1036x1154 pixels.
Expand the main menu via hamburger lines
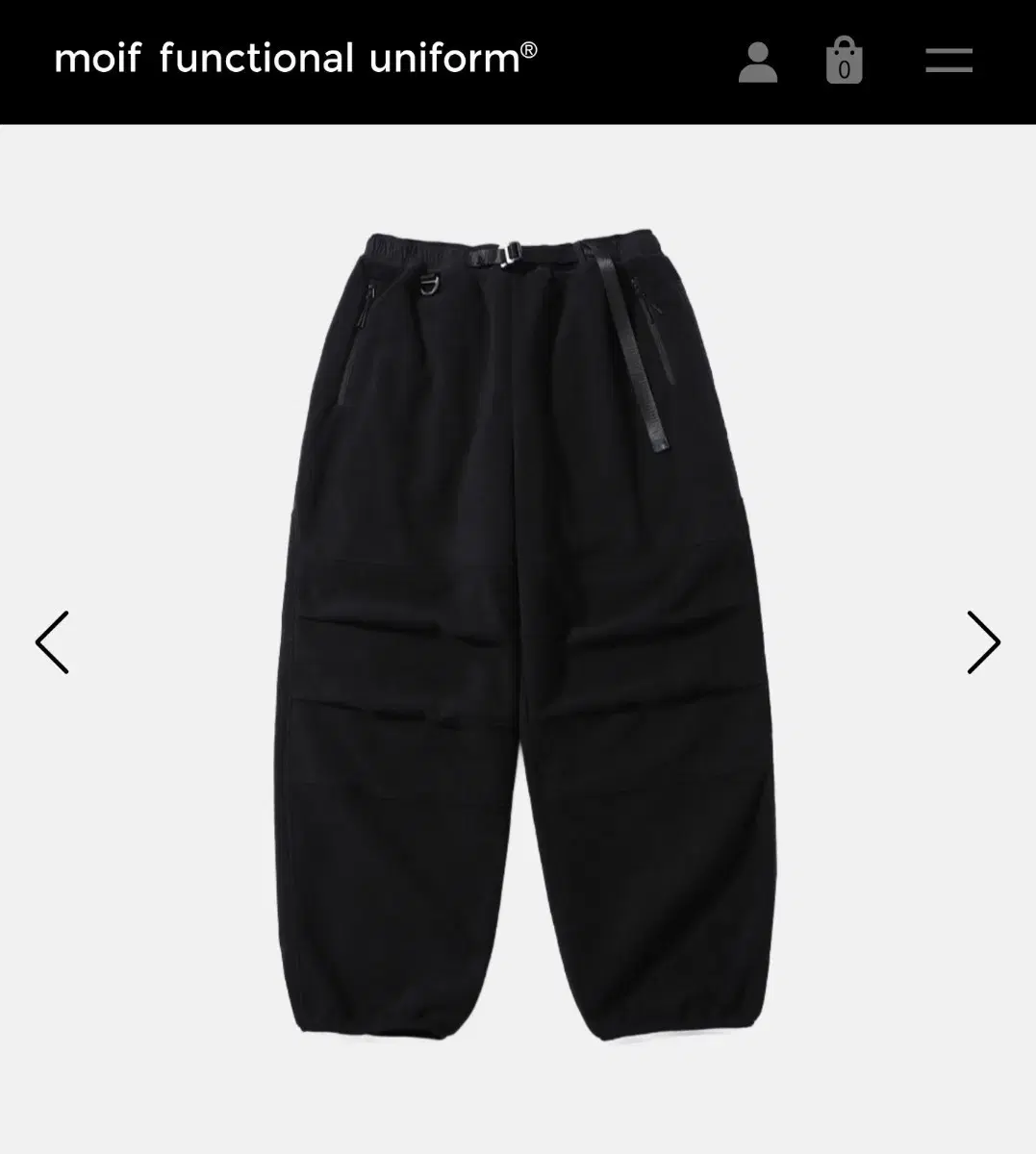point(948,61)
